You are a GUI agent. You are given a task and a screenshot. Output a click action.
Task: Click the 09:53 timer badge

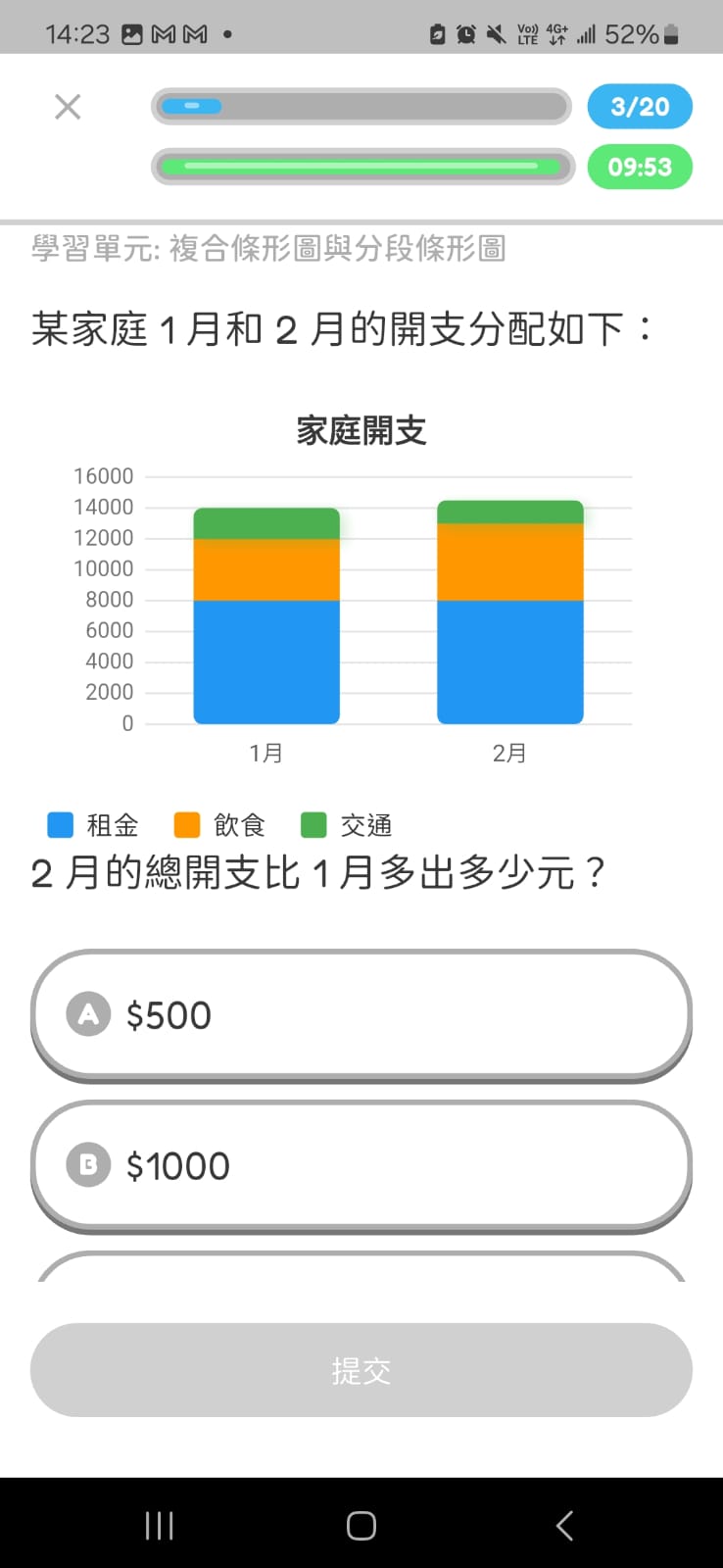pos(639,167)
